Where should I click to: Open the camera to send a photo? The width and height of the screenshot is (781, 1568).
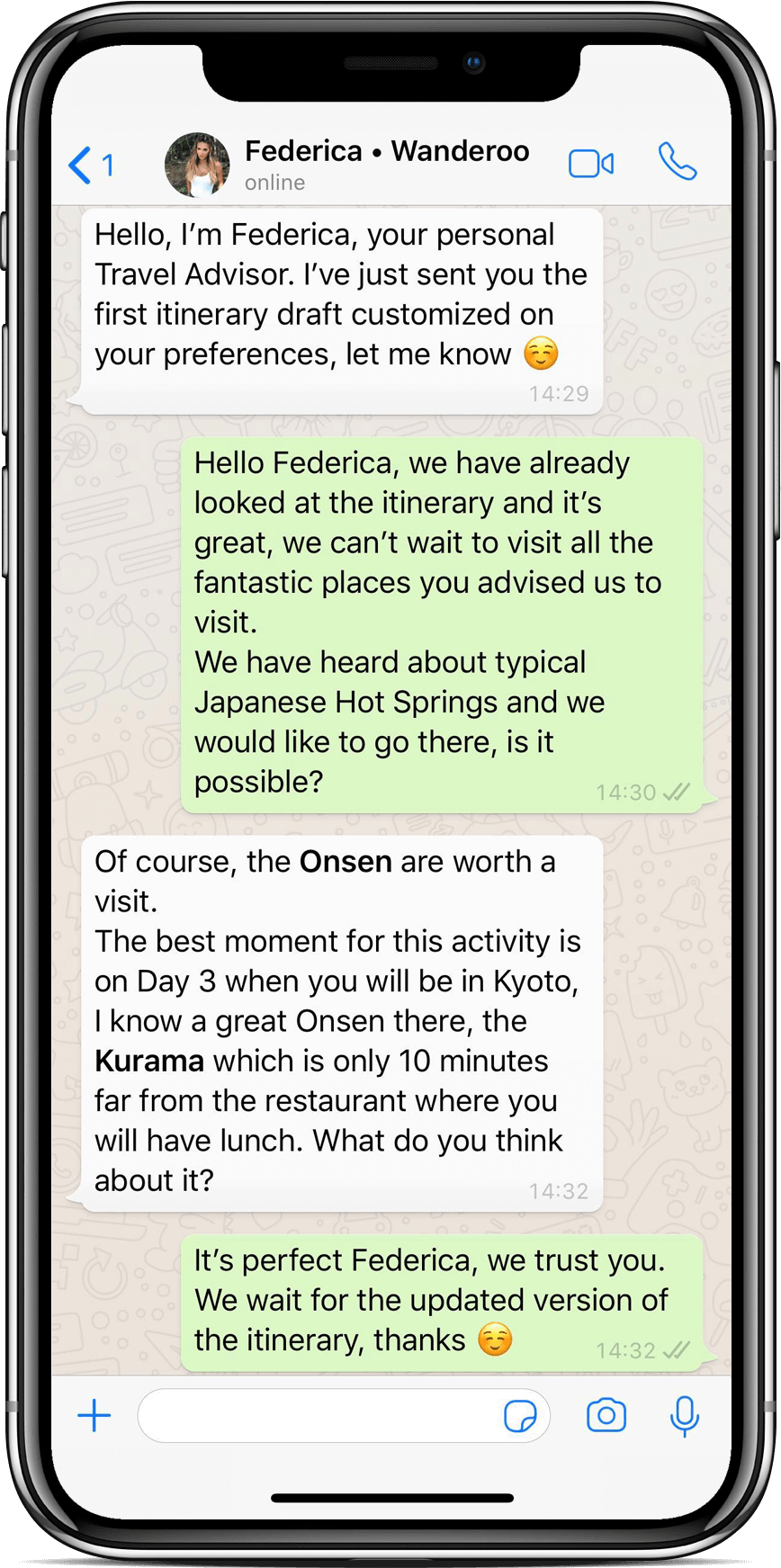coord(606,1415)
